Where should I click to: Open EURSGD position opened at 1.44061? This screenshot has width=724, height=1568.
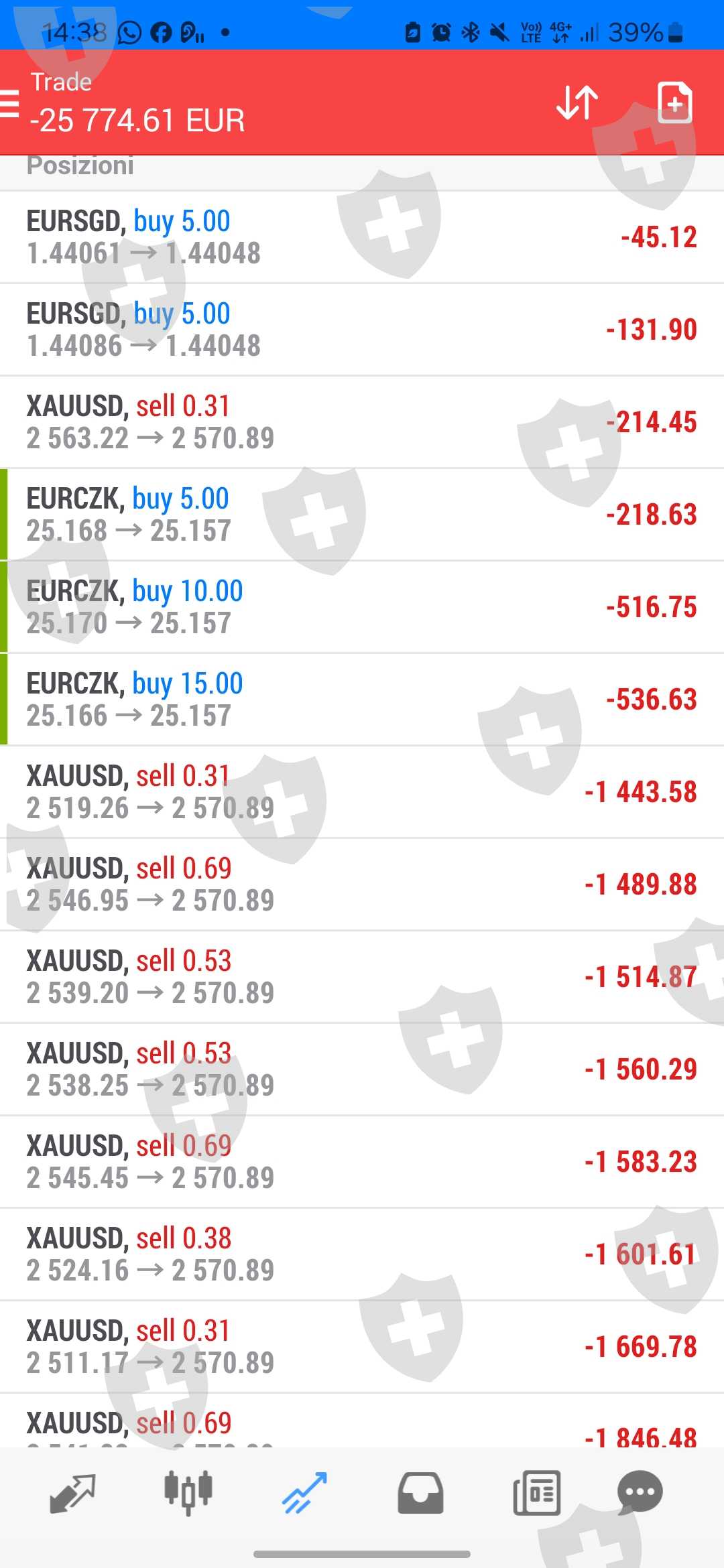tap(362, 237)
